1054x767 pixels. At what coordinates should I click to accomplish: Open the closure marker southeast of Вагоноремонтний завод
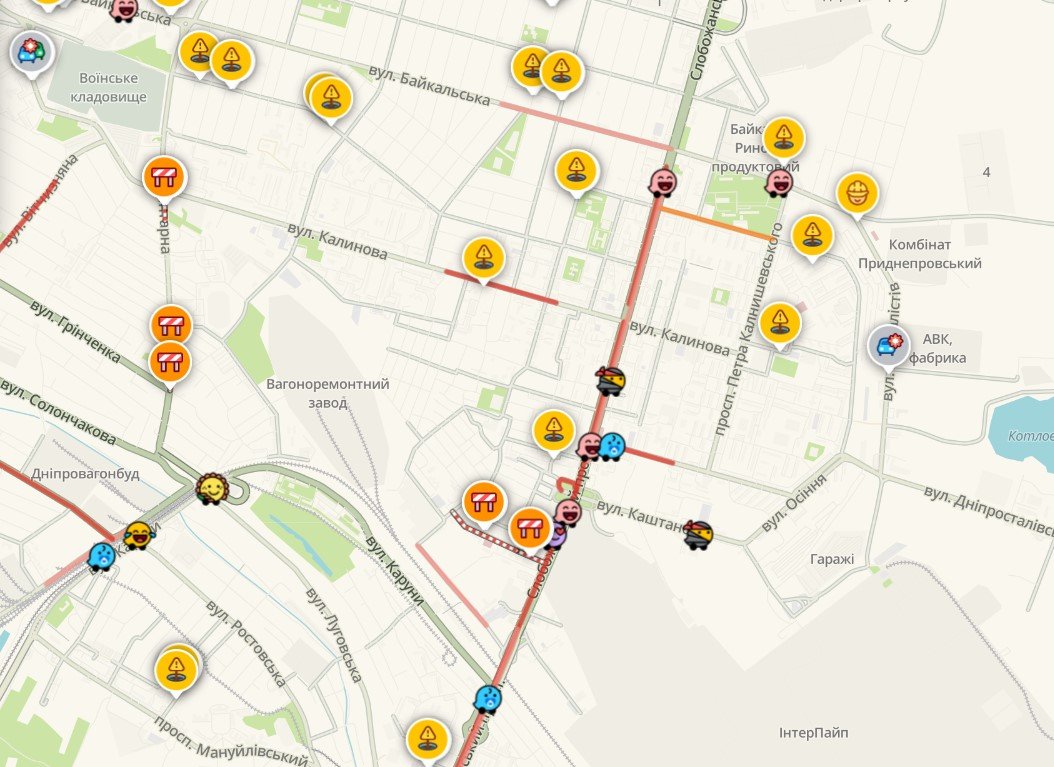click(x=484, y=501)
